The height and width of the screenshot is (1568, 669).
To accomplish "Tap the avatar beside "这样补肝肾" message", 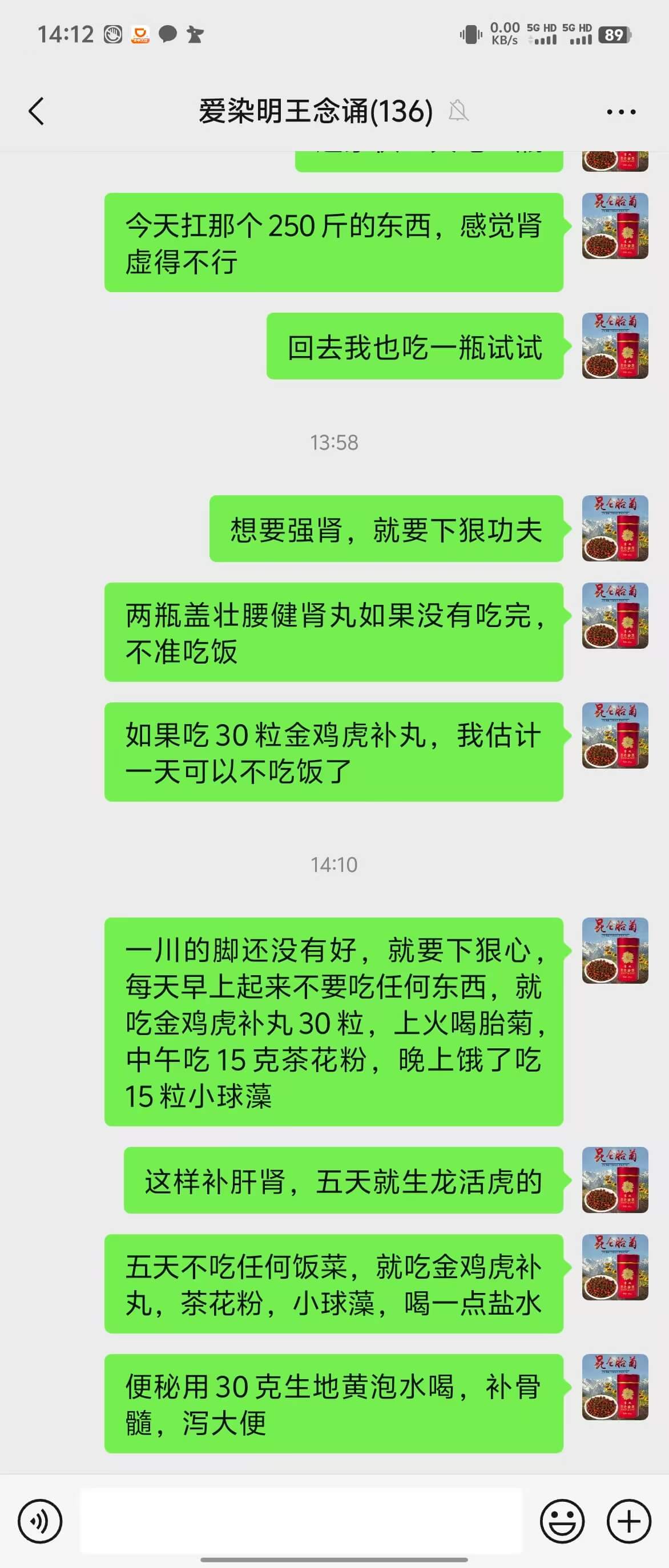I will (615, 1180).
